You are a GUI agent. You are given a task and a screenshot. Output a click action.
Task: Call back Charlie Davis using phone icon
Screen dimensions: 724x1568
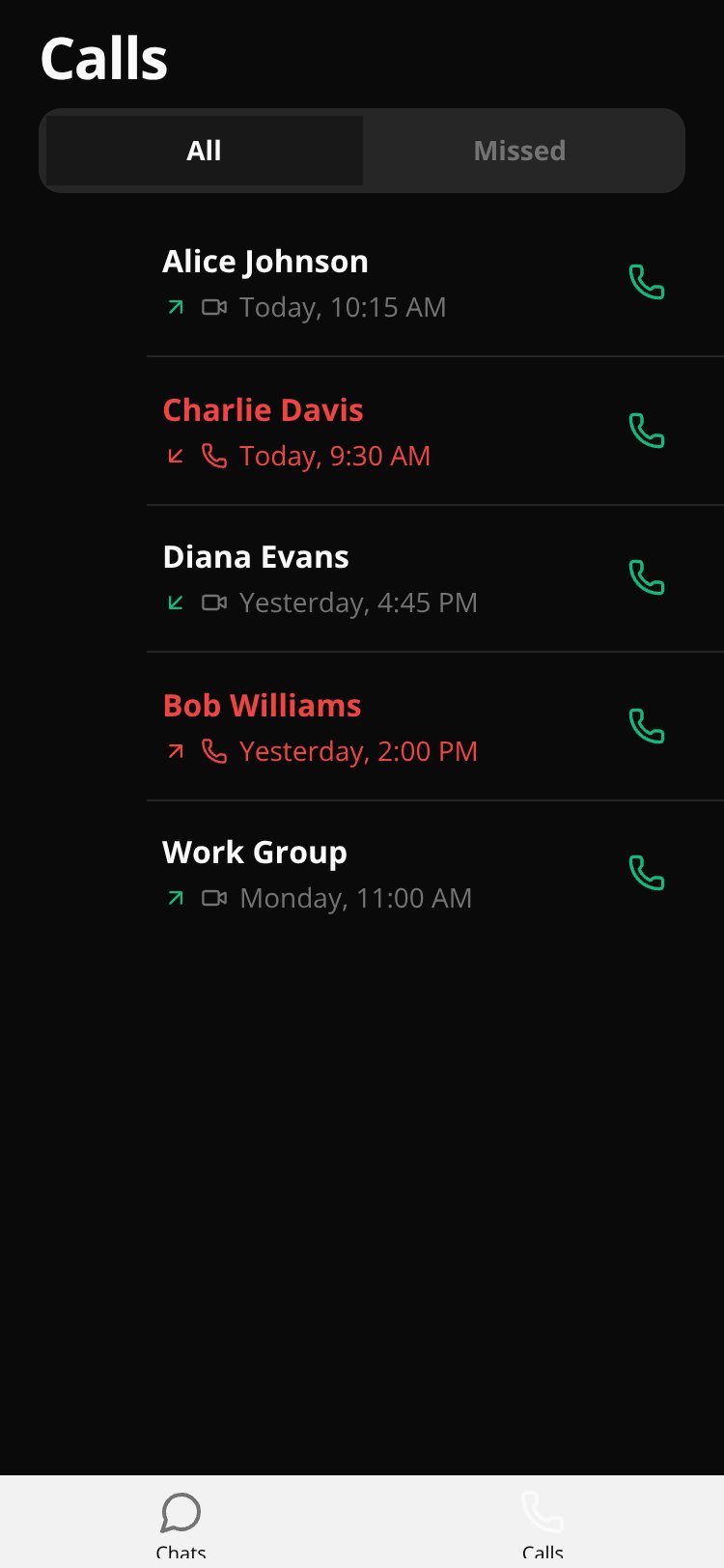(x=647, y=431)
